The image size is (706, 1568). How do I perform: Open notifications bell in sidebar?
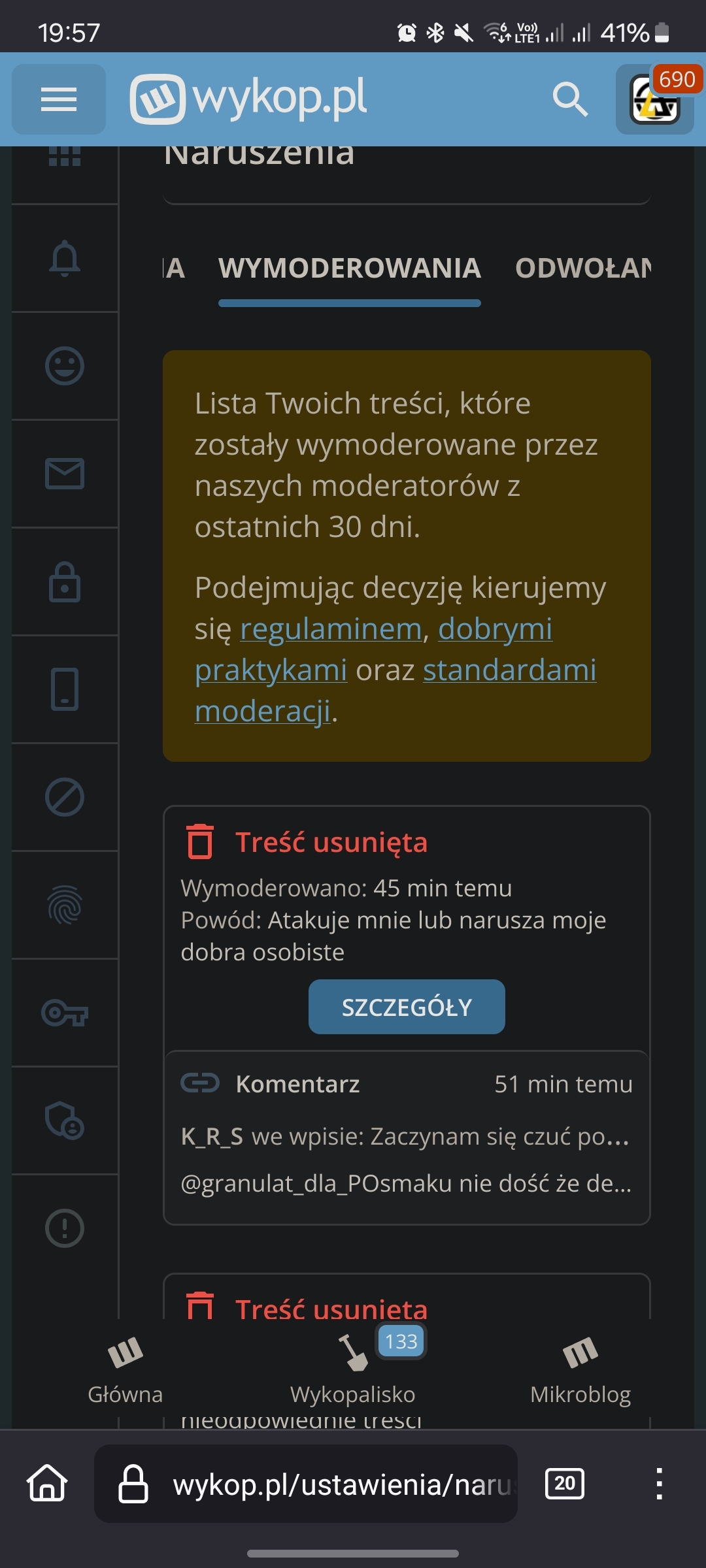pyautogui.click(x=65, y=258)
